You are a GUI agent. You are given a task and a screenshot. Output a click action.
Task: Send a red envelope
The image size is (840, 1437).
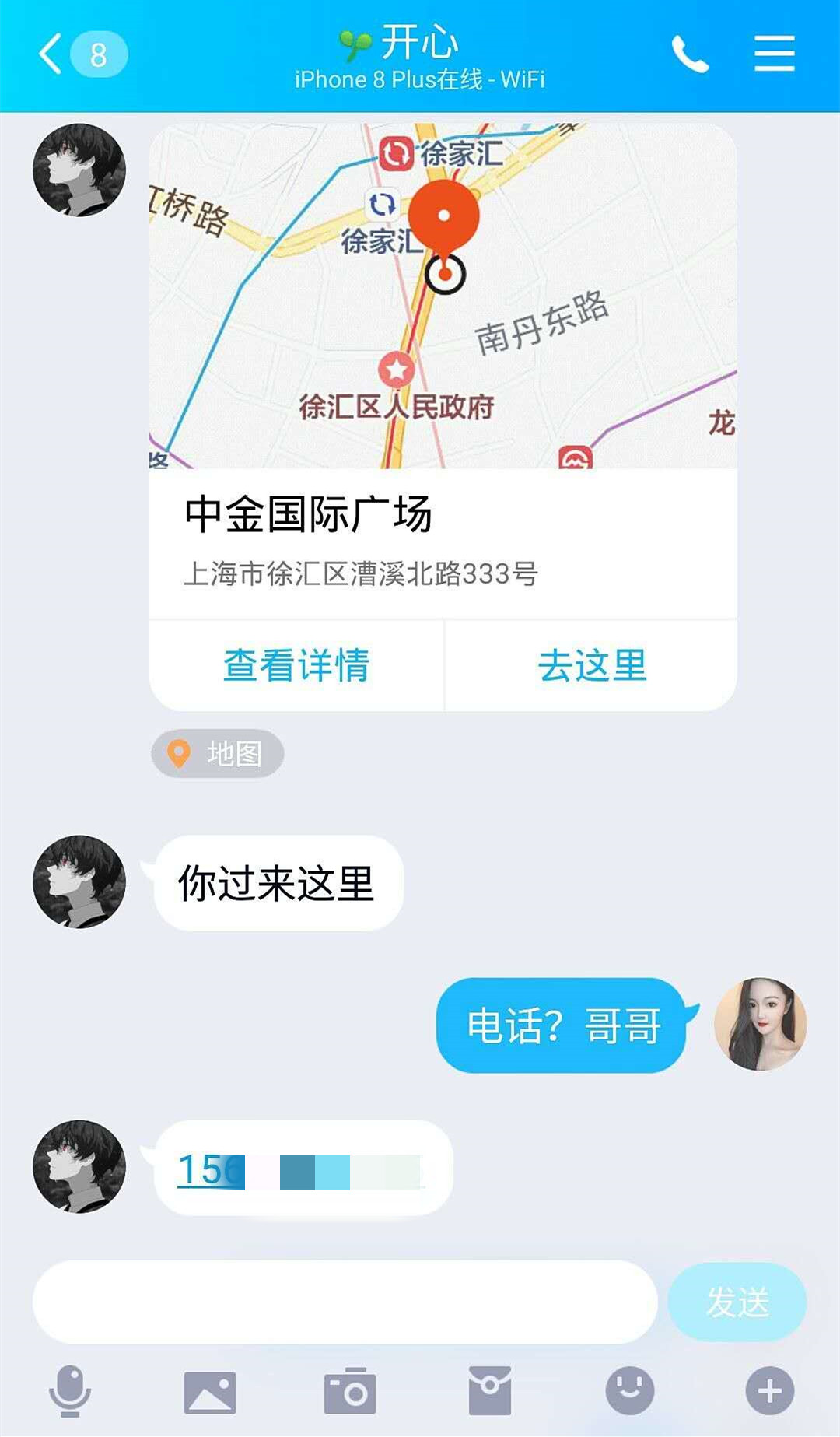click(x=490, y=1392)
